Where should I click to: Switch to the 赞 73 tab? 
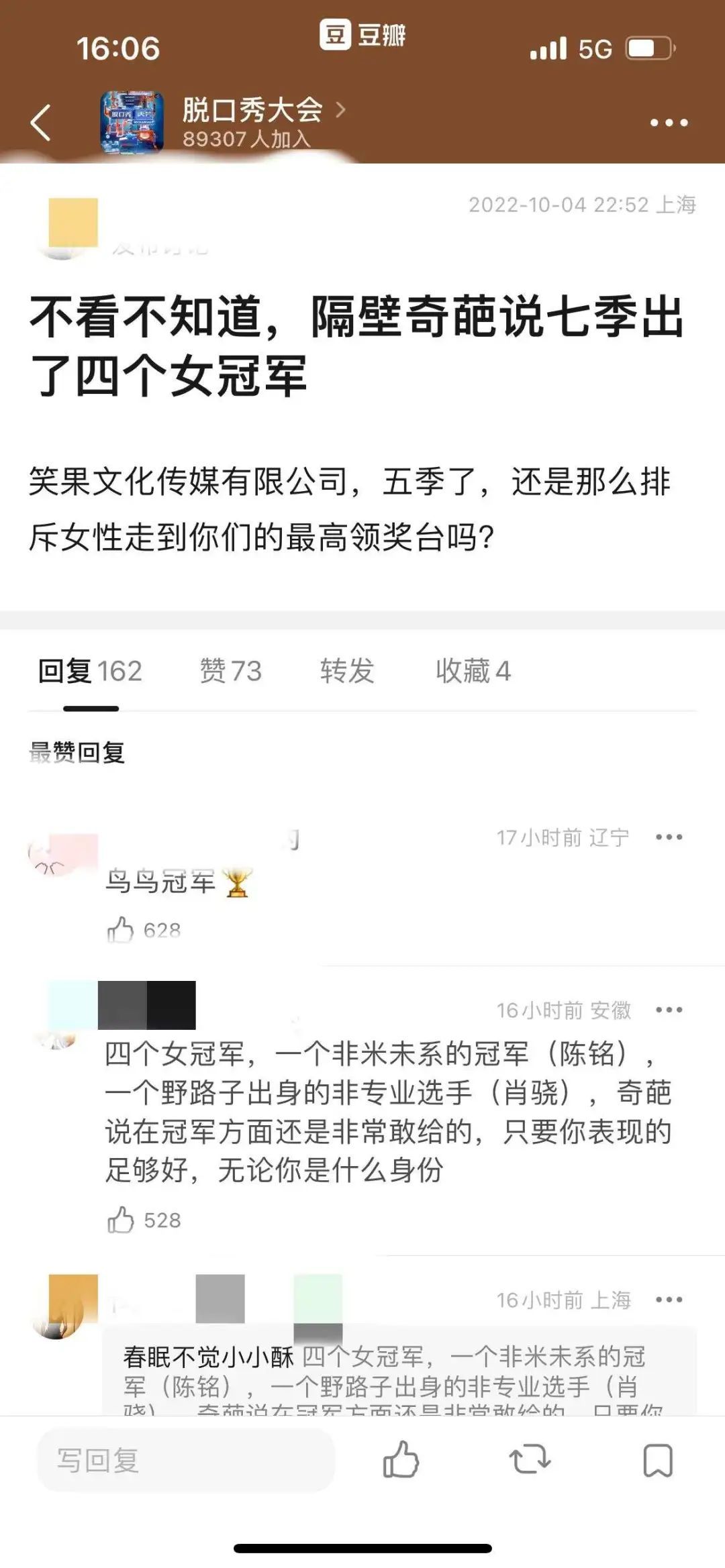click(x=230, y=671)
